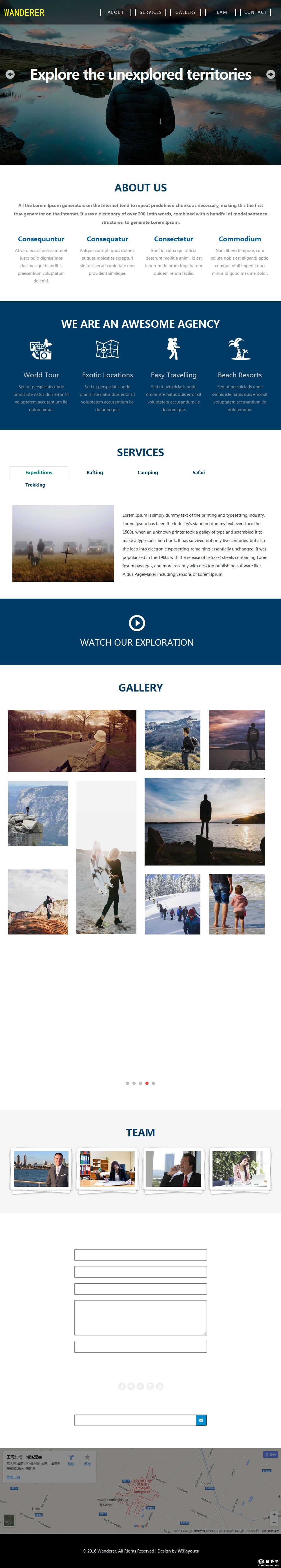Viewport: 281px width, 1568px height.
Task: Switch to the Rafting services tab
Action: pos(94,472)
